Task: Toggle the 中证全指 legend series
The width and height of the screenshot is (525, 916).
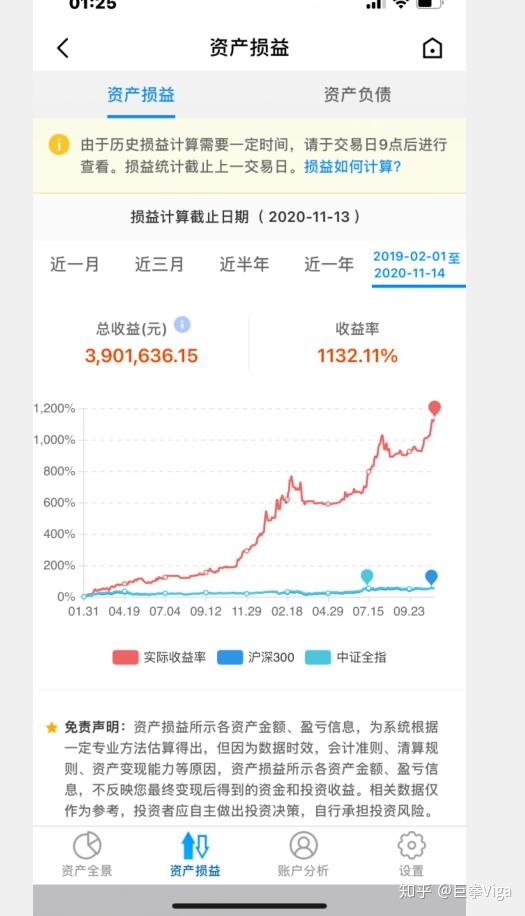Action: pos(346,657)
